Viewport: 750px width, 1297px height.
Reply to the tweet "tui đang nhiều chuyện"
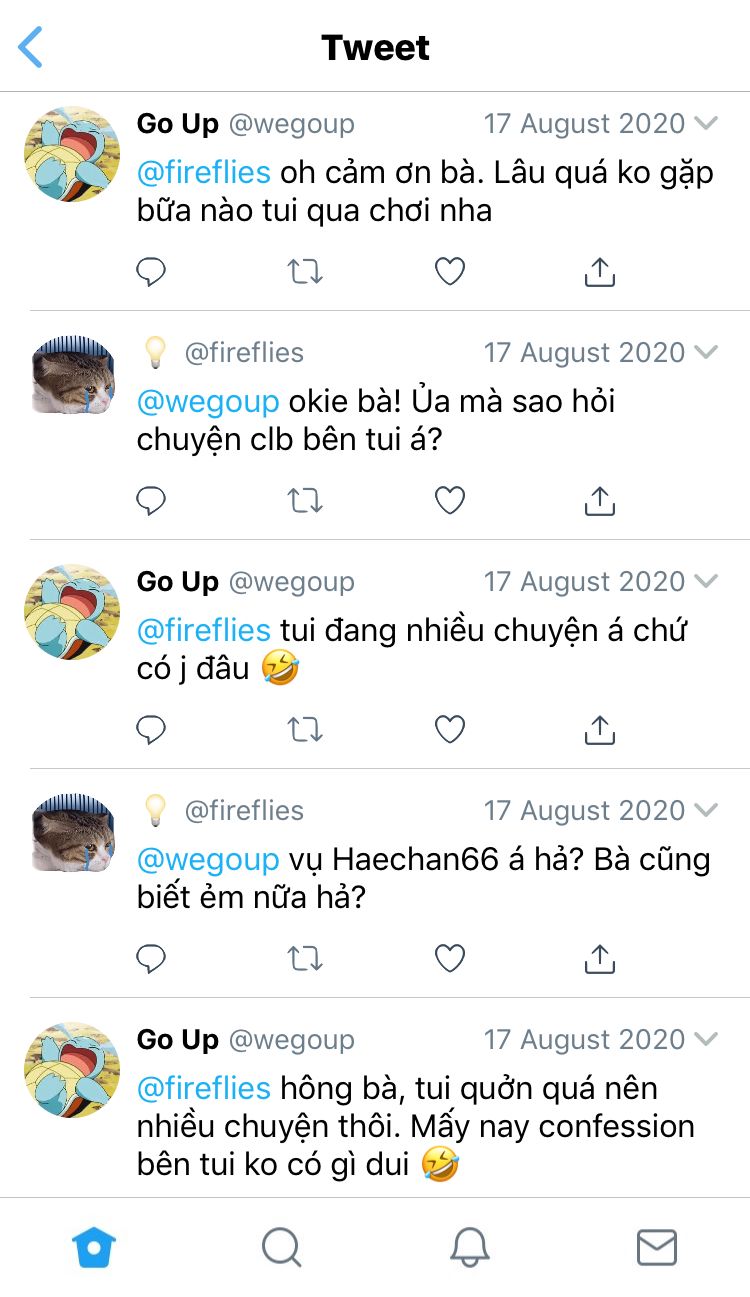click(x=151, y=729)
